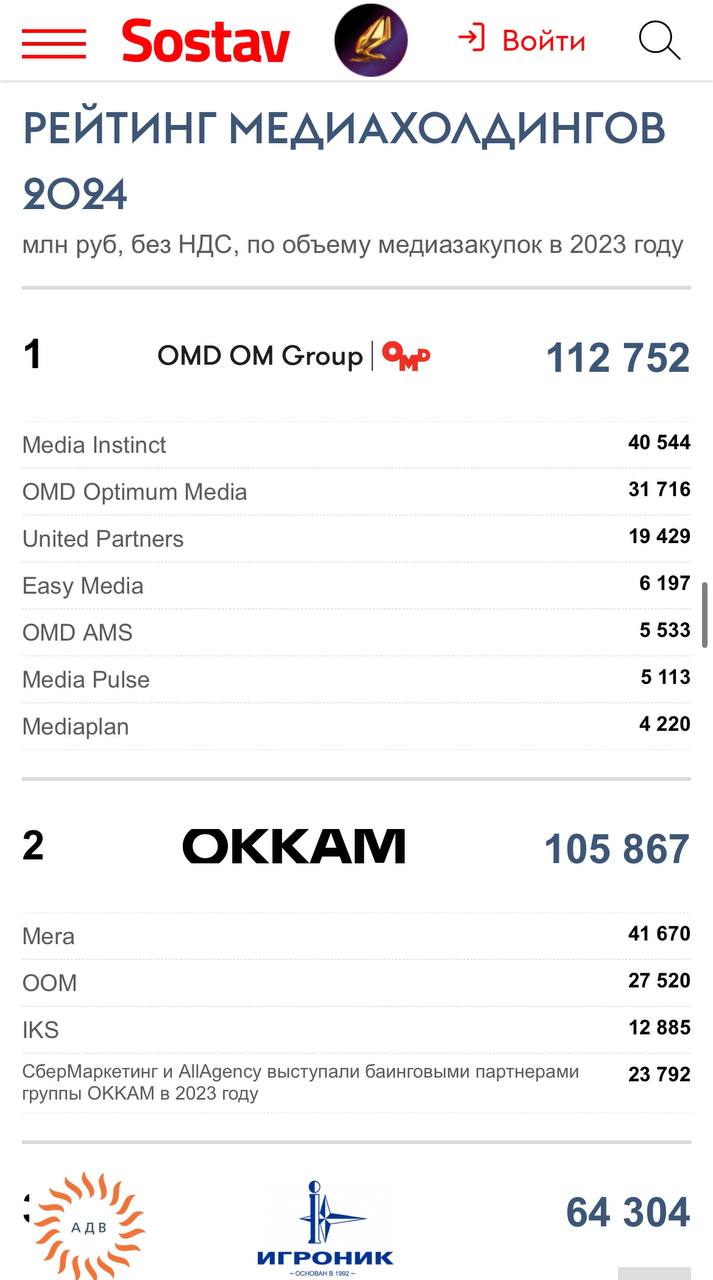
Task: Go to Sostav home page
Action: [x=206, y=42]
